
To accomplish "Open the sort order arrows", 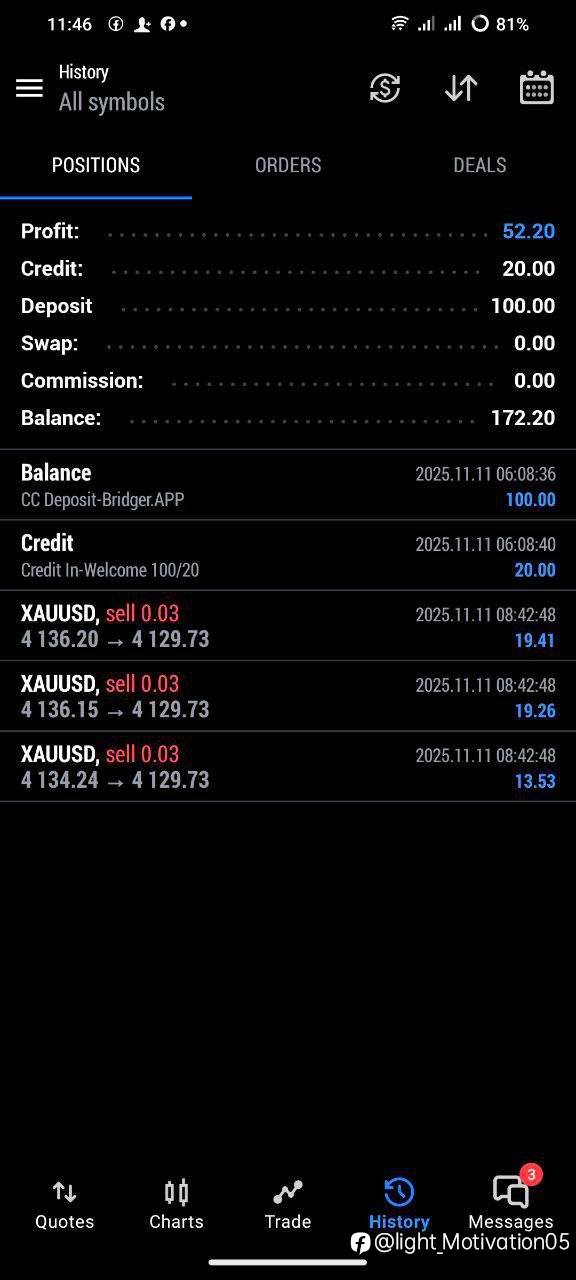I will tap(461, 88).
